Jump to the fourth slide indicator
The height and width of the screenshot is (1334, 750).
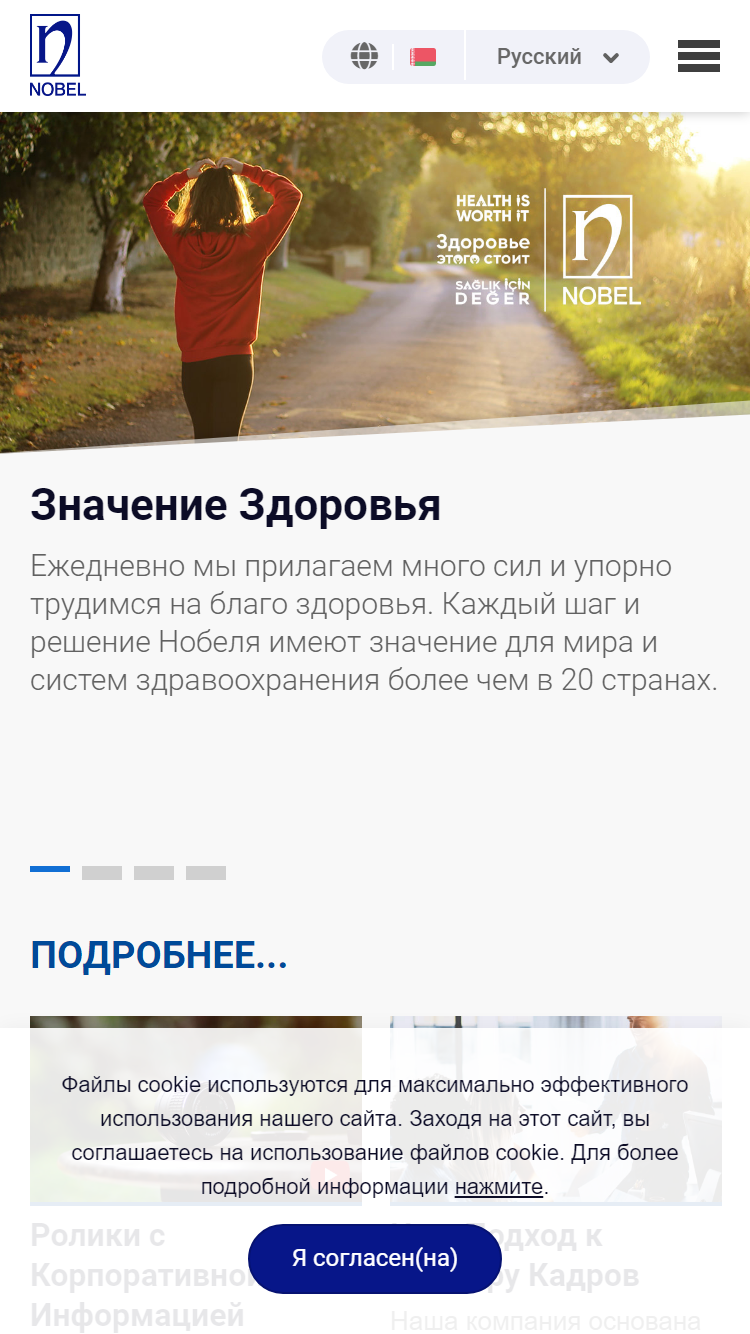(206, 872)
